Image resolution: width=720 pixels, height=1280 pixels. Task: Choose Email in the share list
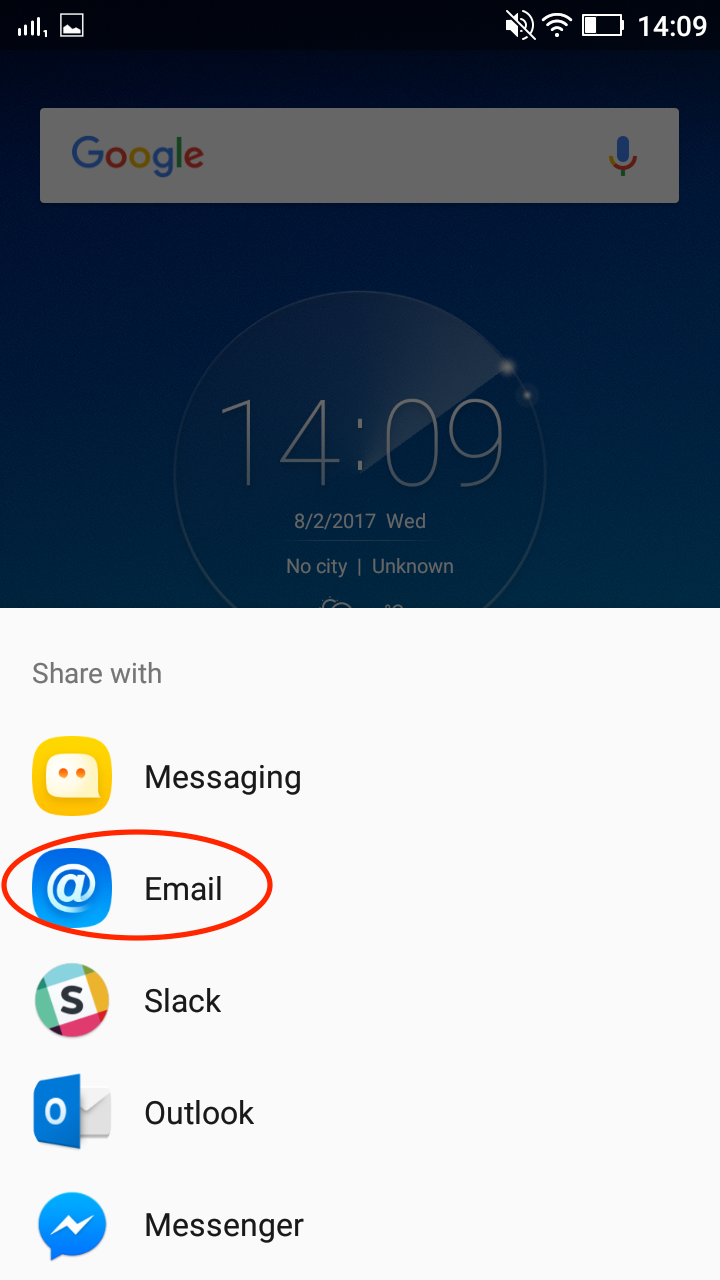[183, 889]
